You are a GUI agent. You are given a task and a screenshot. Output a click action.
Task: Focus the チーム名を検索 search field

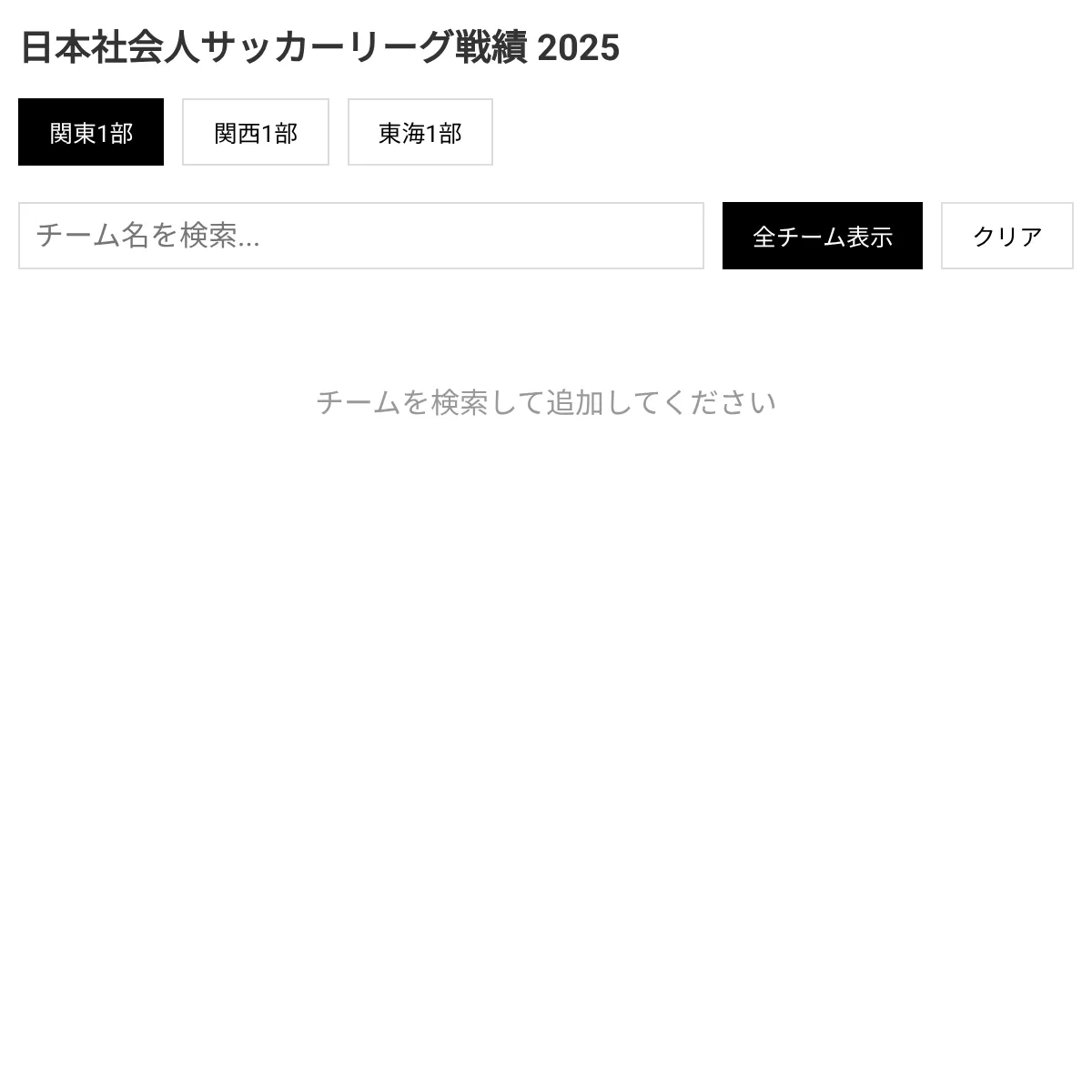pos(361,236)
